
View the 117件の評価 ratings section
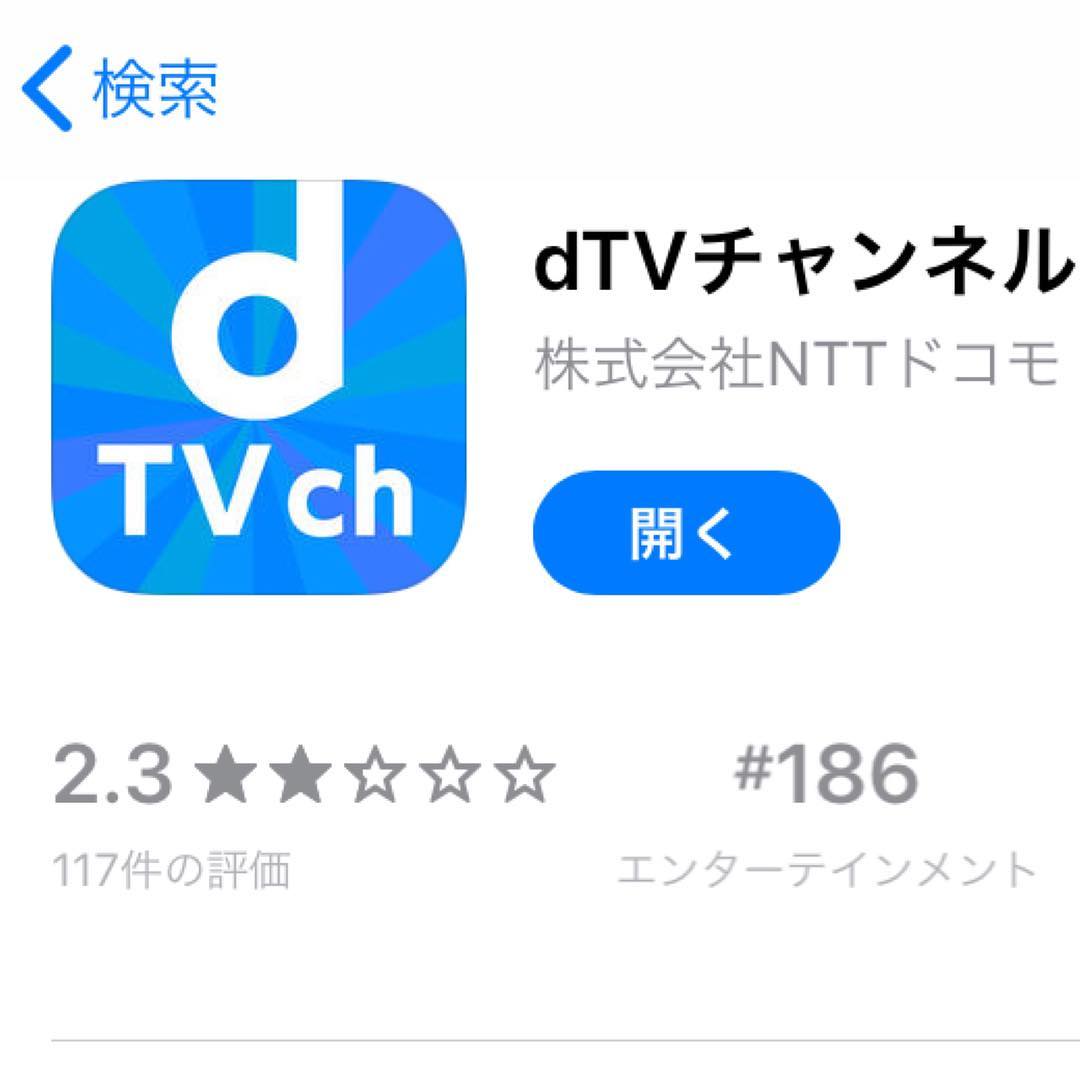point(170,870)
